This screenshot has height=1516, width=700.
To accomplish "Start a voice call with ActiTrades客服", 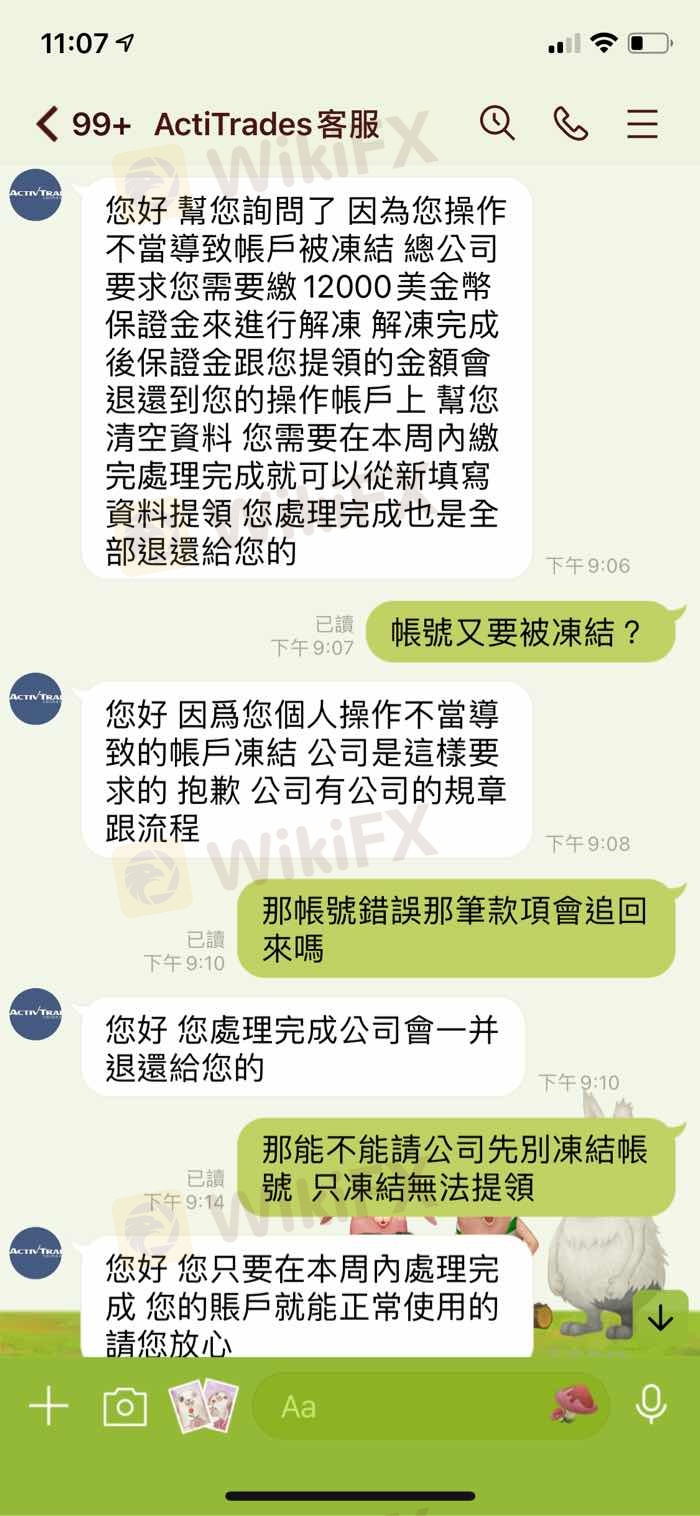I will pyautogui.click(x=570, y=124).
